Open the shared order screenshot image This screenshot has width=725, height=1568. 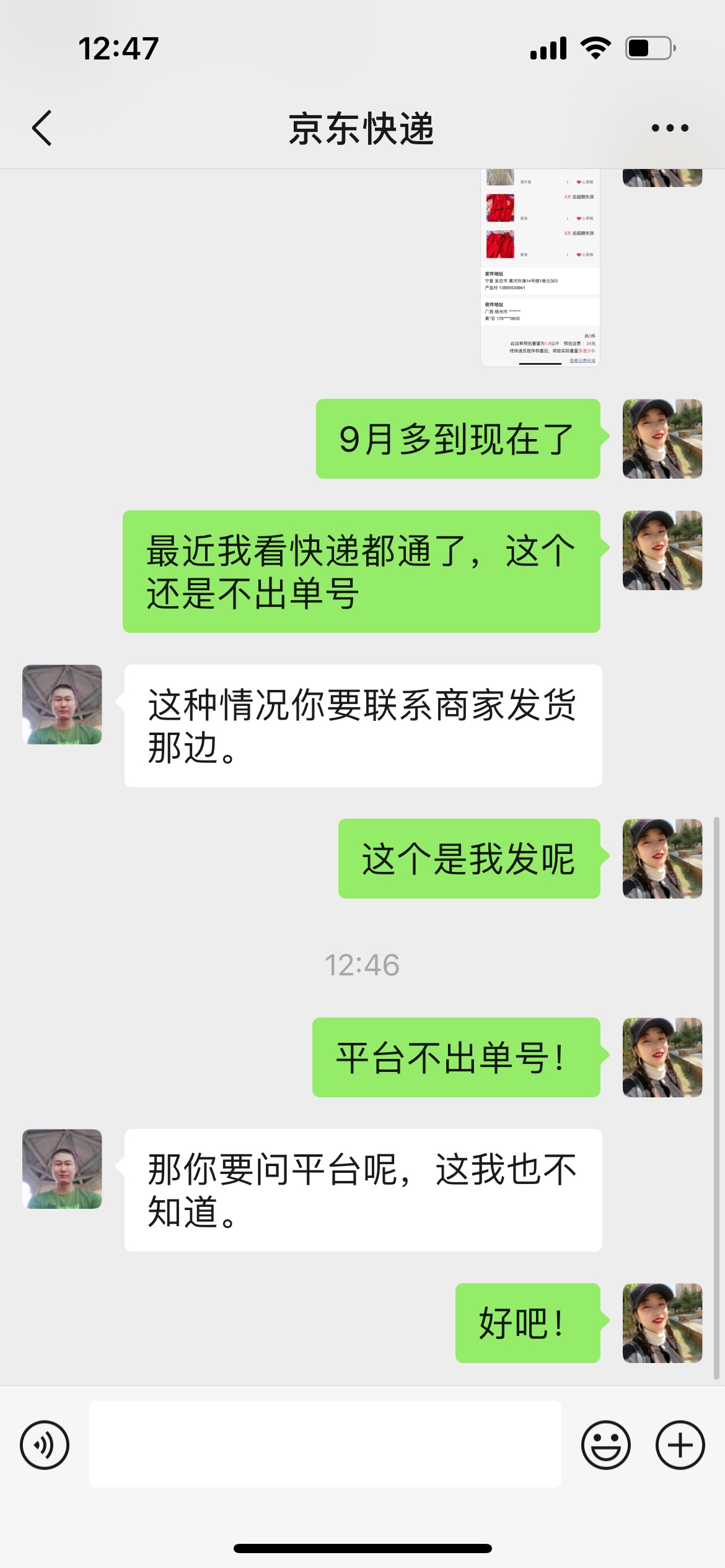point(540,268)
